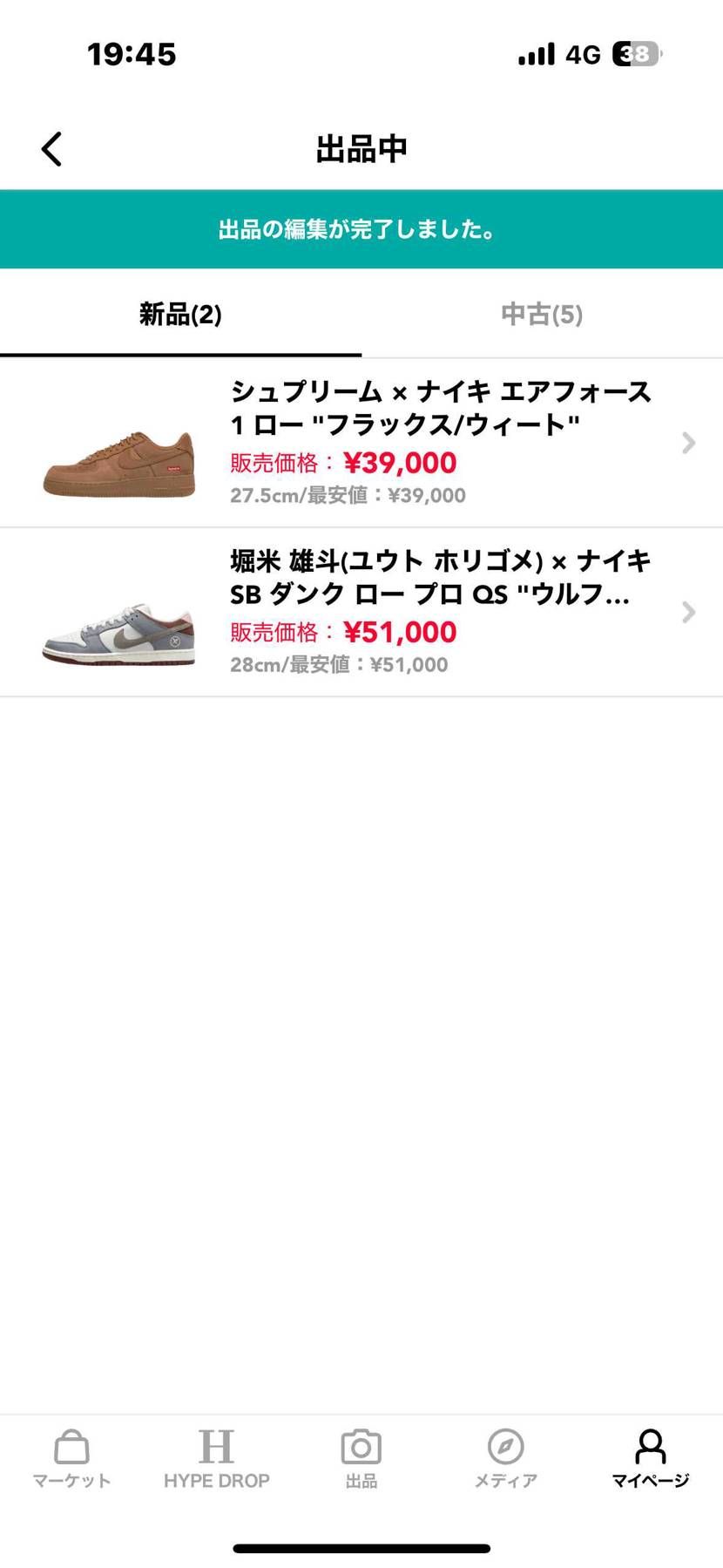Go to マイページ tab
The height and width of the screenshot is (1568, 723).
tap(650, 1459)
